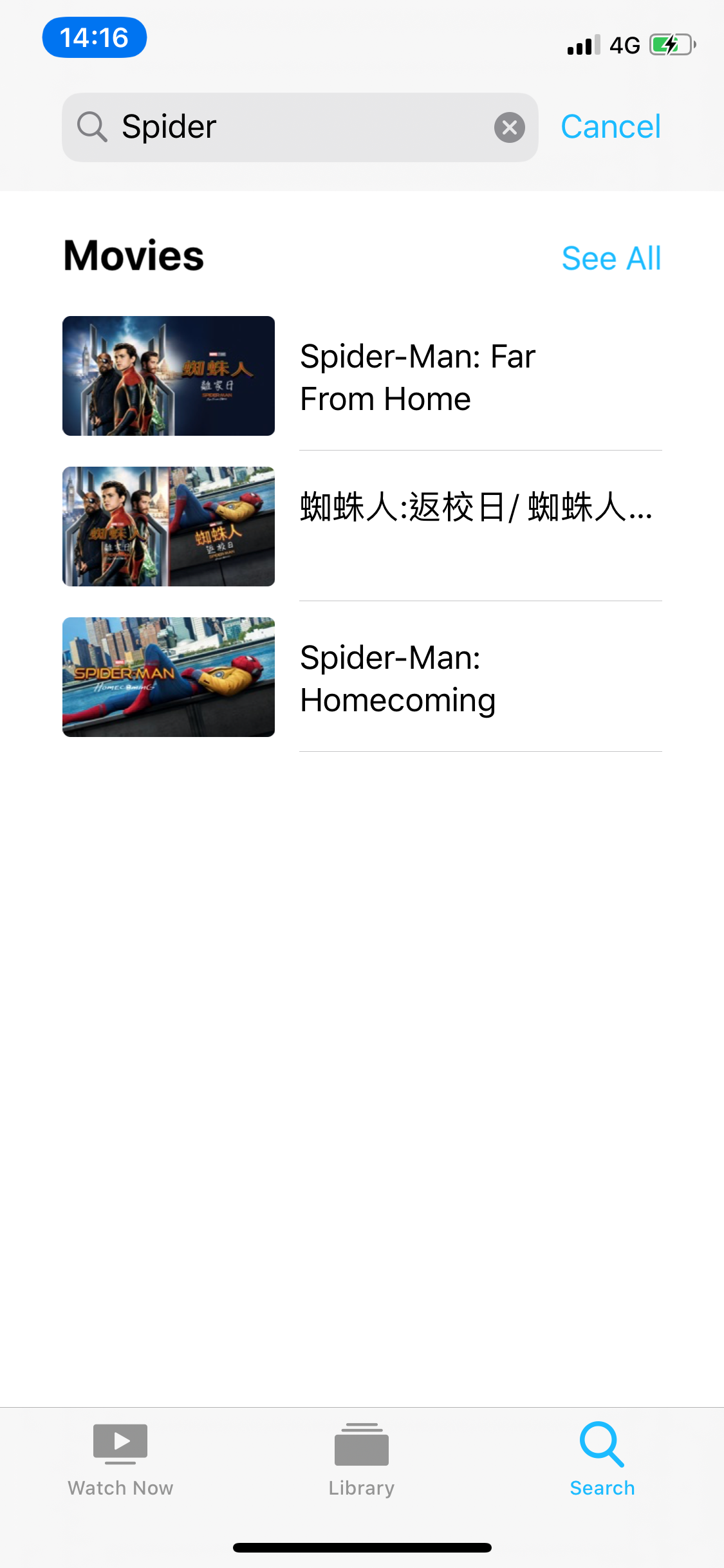This screenshot has width=724, height=1568.
Task: Tap the 4G network indicator
Action: pyautogui.click(x=622, y=44)
